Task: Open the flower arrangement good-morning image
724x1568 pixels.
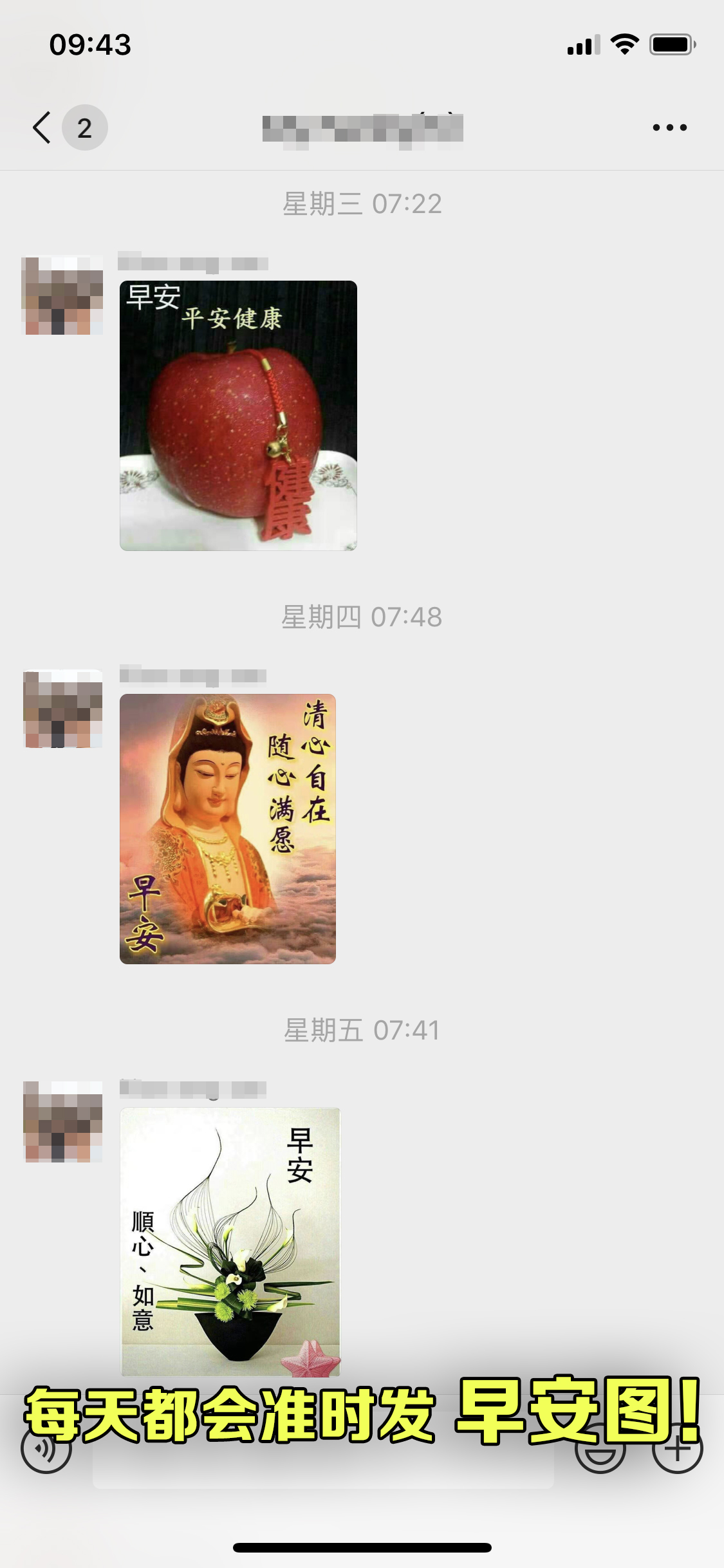Action: point(230,1240)
